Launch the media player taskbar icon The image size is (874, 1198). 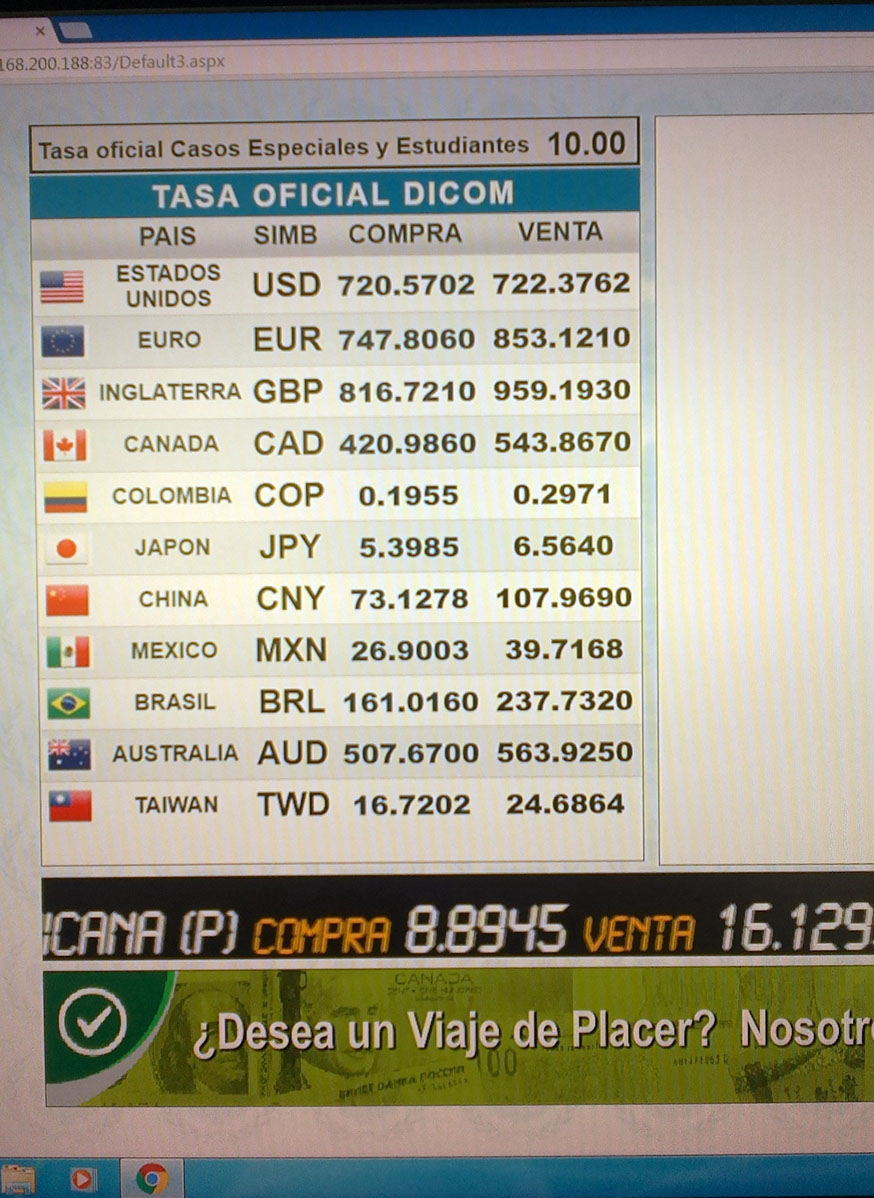click(83, 1180)
